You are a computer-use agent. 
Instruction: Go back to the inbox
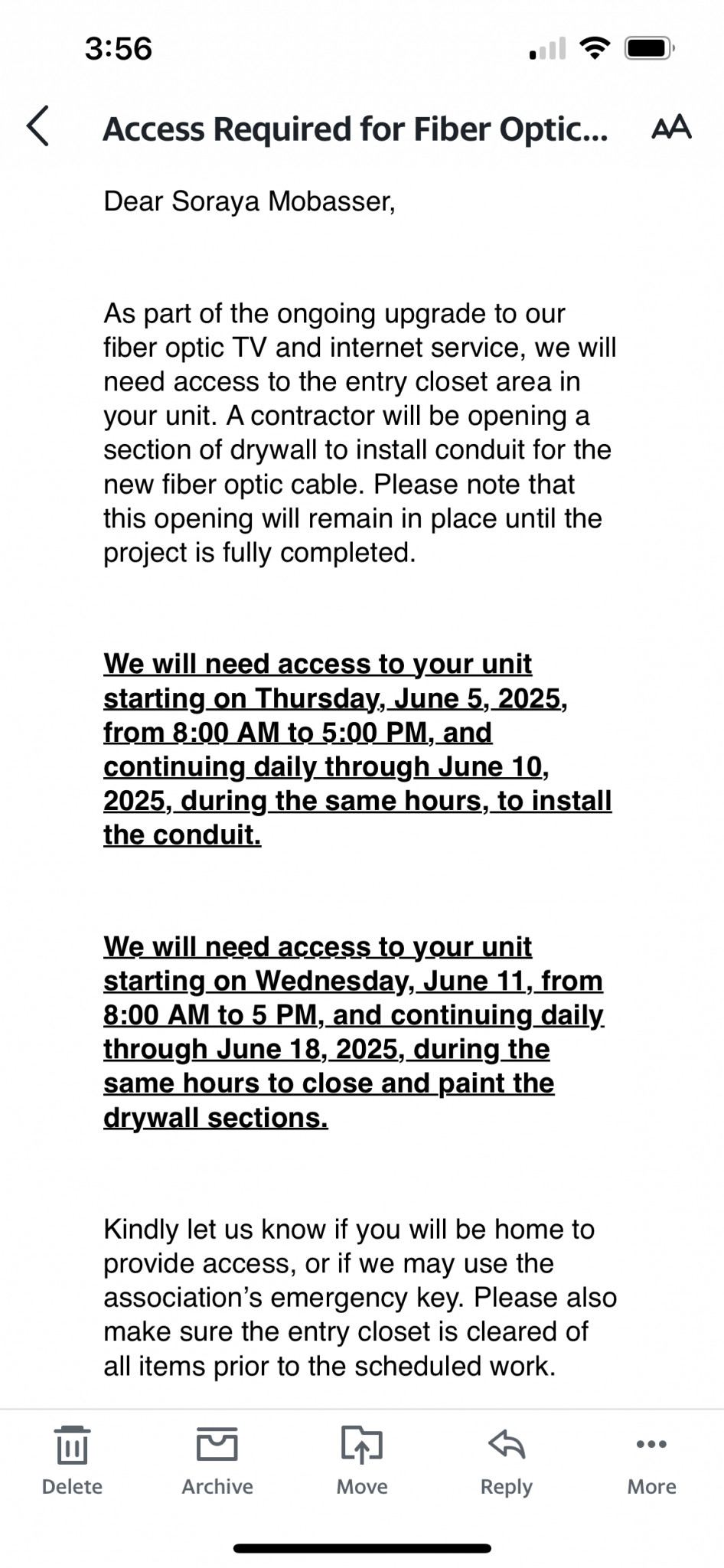point(38,126)
